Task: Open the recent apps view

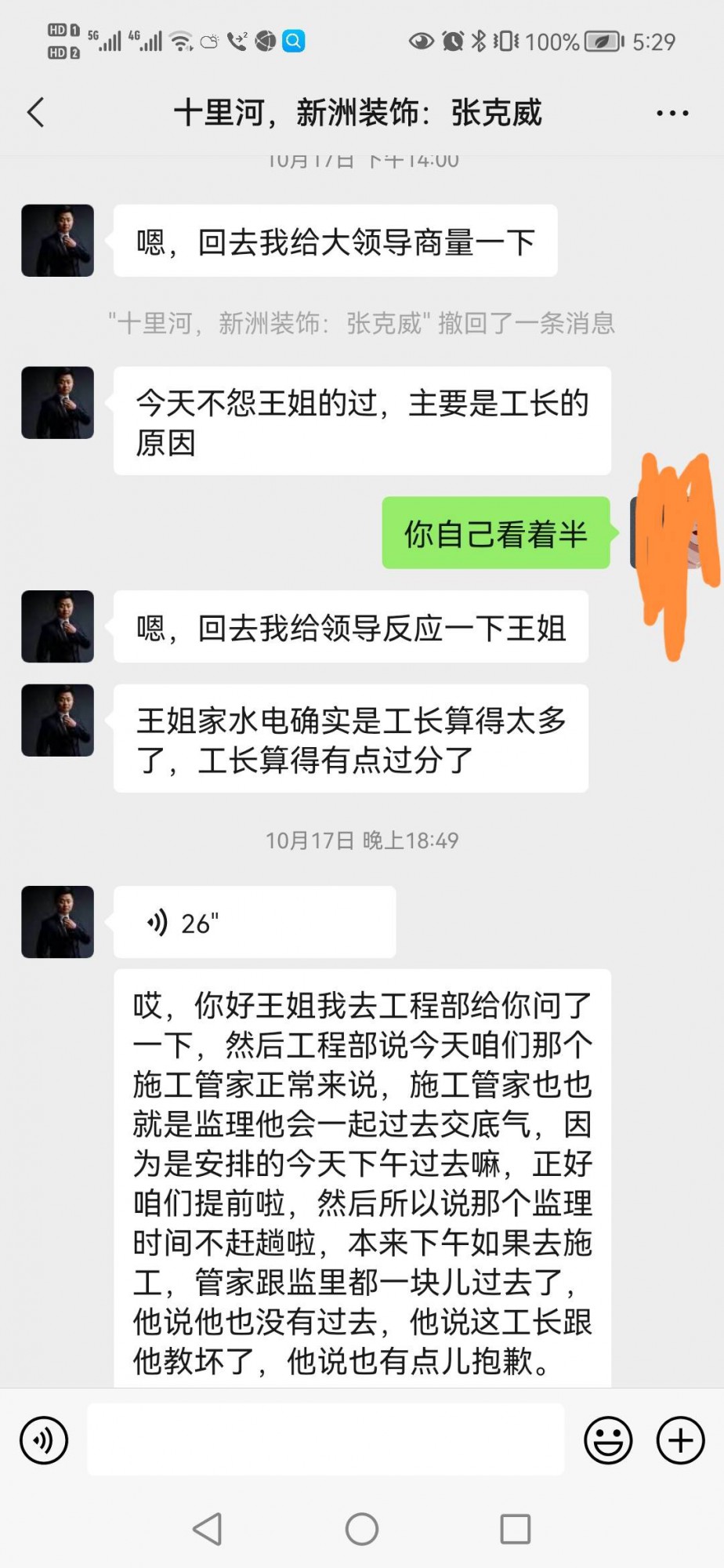Action: click(515, 1529)
